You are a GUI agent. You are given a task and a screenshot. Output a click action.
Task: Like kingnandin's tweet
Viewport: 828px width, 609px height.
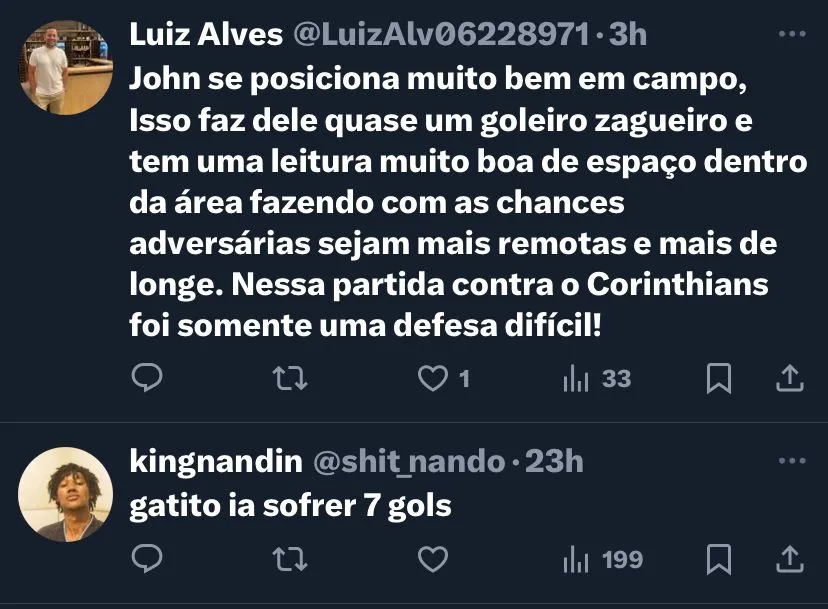click(432, 559)
